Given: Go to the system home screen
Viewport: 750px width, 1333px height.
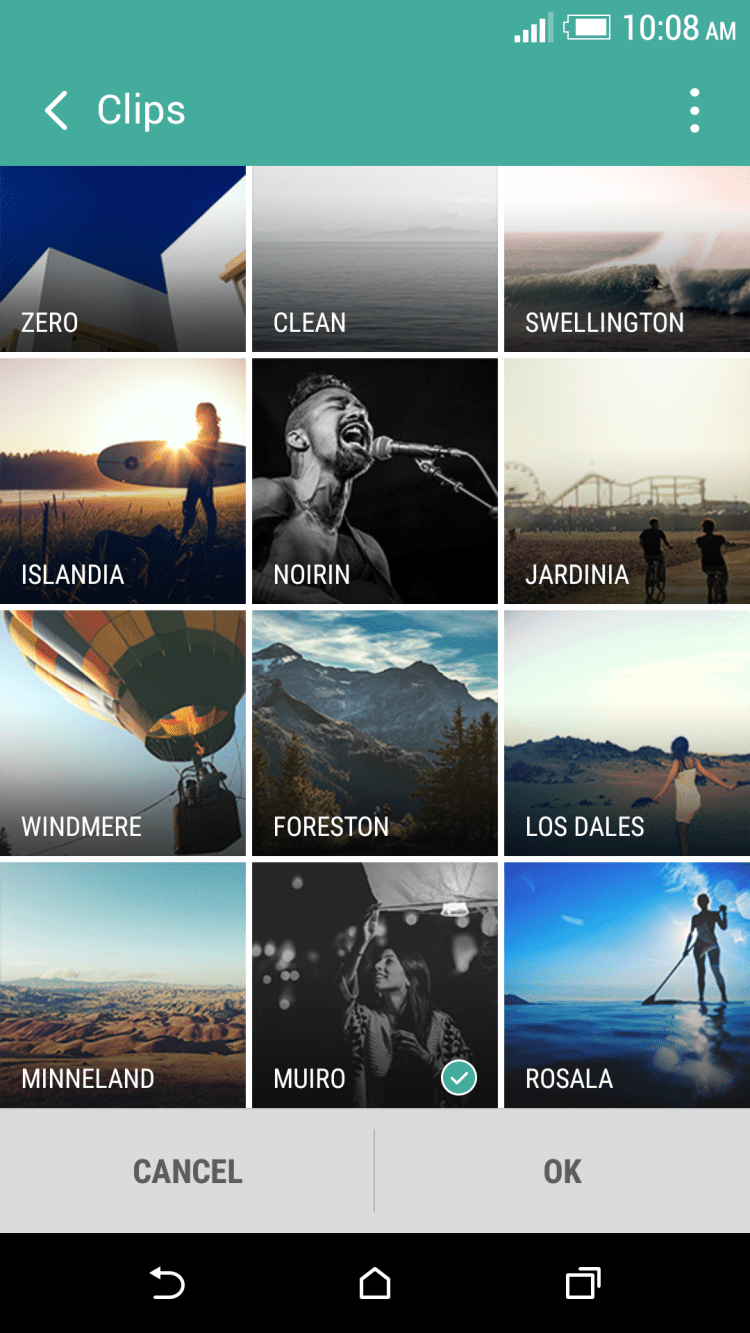Looking at the screenshot, I should point(375,1283).
